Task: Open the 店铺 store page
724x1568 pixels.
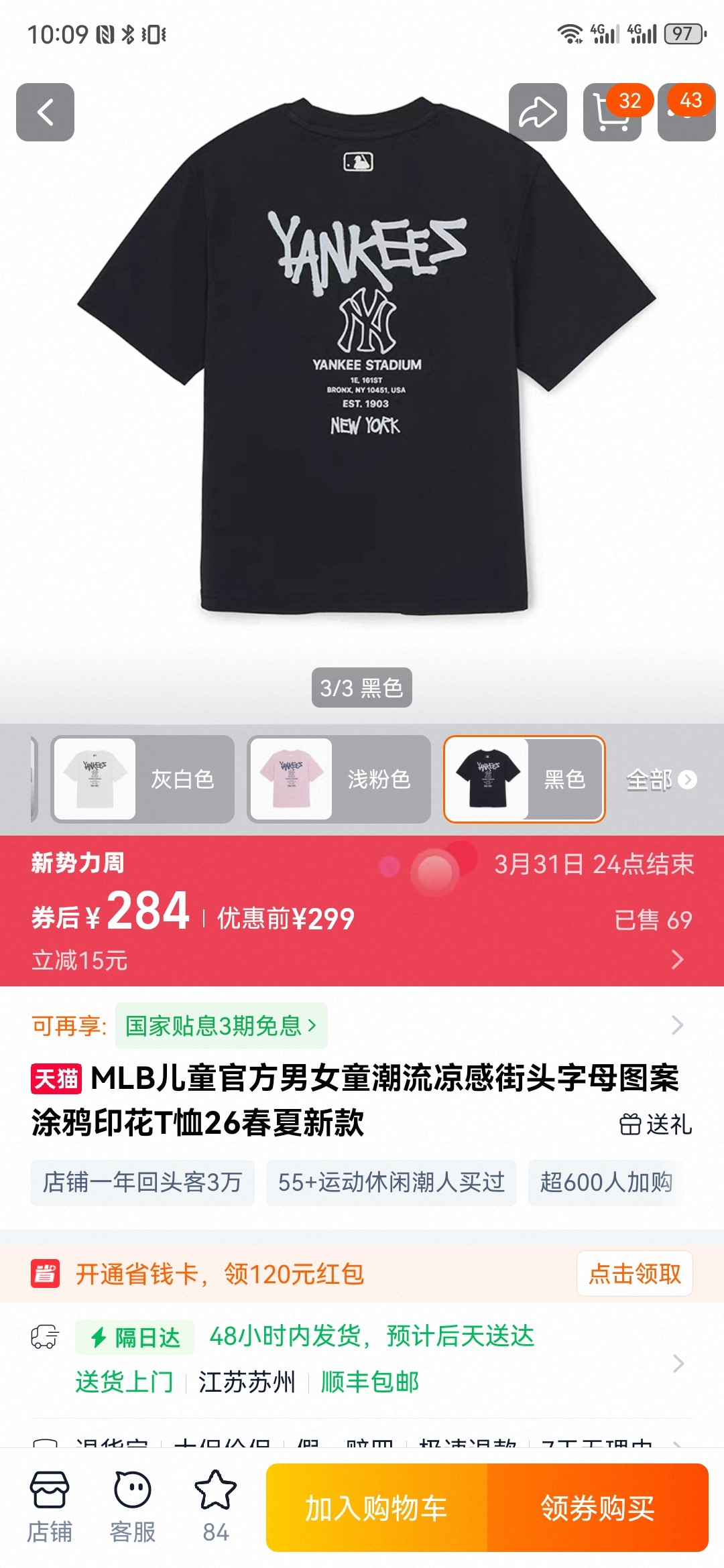Action: coord(50,1508)
